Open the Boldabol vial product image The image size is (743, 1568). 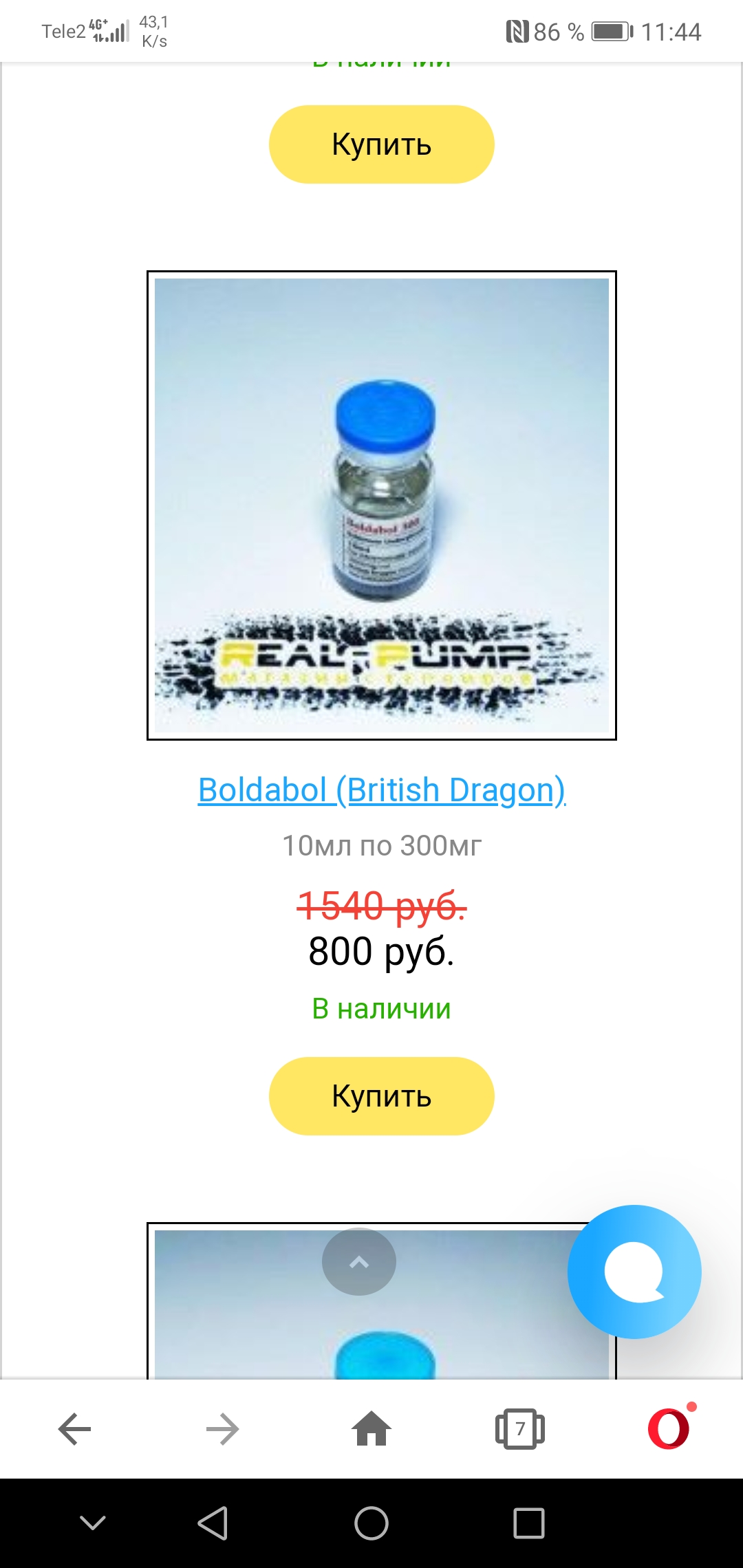coord(381,505)
